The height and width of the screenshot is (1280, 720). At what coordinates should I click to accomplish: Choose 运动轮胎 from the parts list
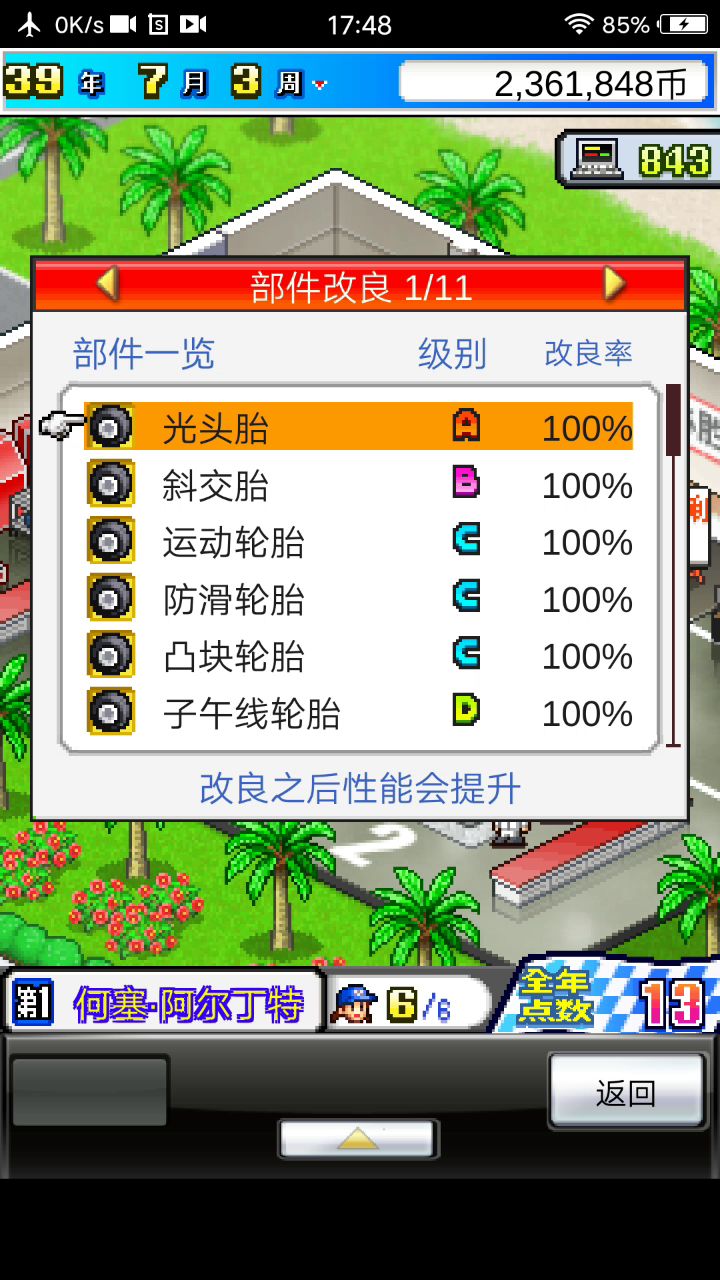point(358,543)
